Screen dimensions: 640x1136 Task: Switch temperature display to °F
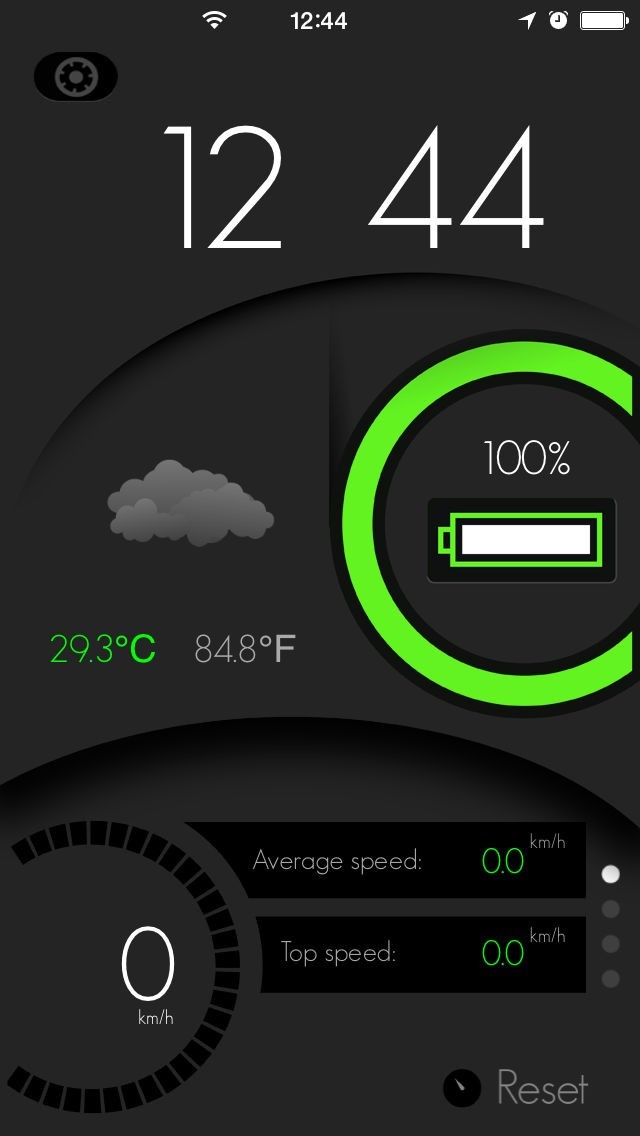pyautogui.click(x=245, y=649)
